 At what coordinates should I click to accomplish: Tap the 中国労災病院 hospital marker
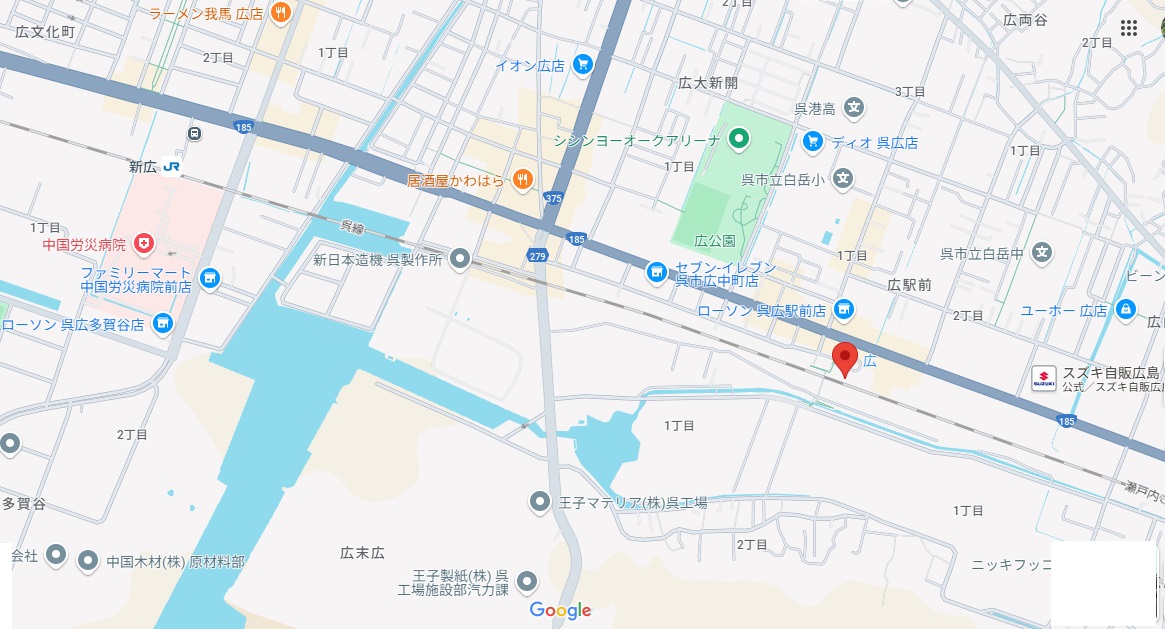145,243
